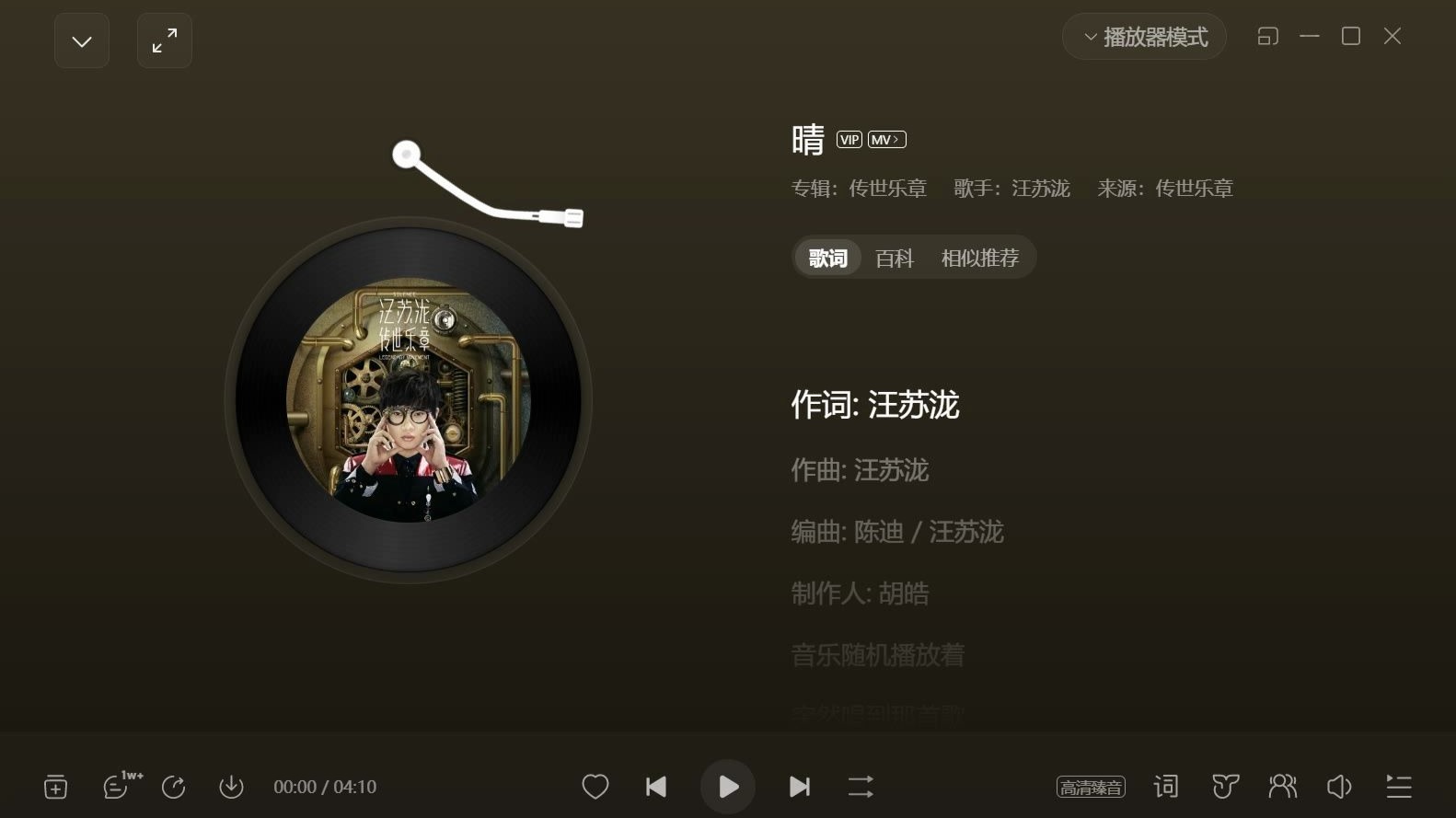Select the 歌词 tab
1456x818 pixels.
click(827, 259)
